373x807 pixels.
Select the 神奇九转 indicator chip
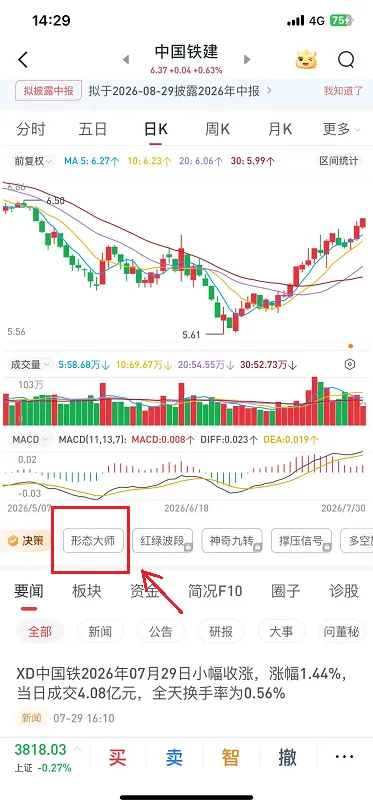coord(232,541)
